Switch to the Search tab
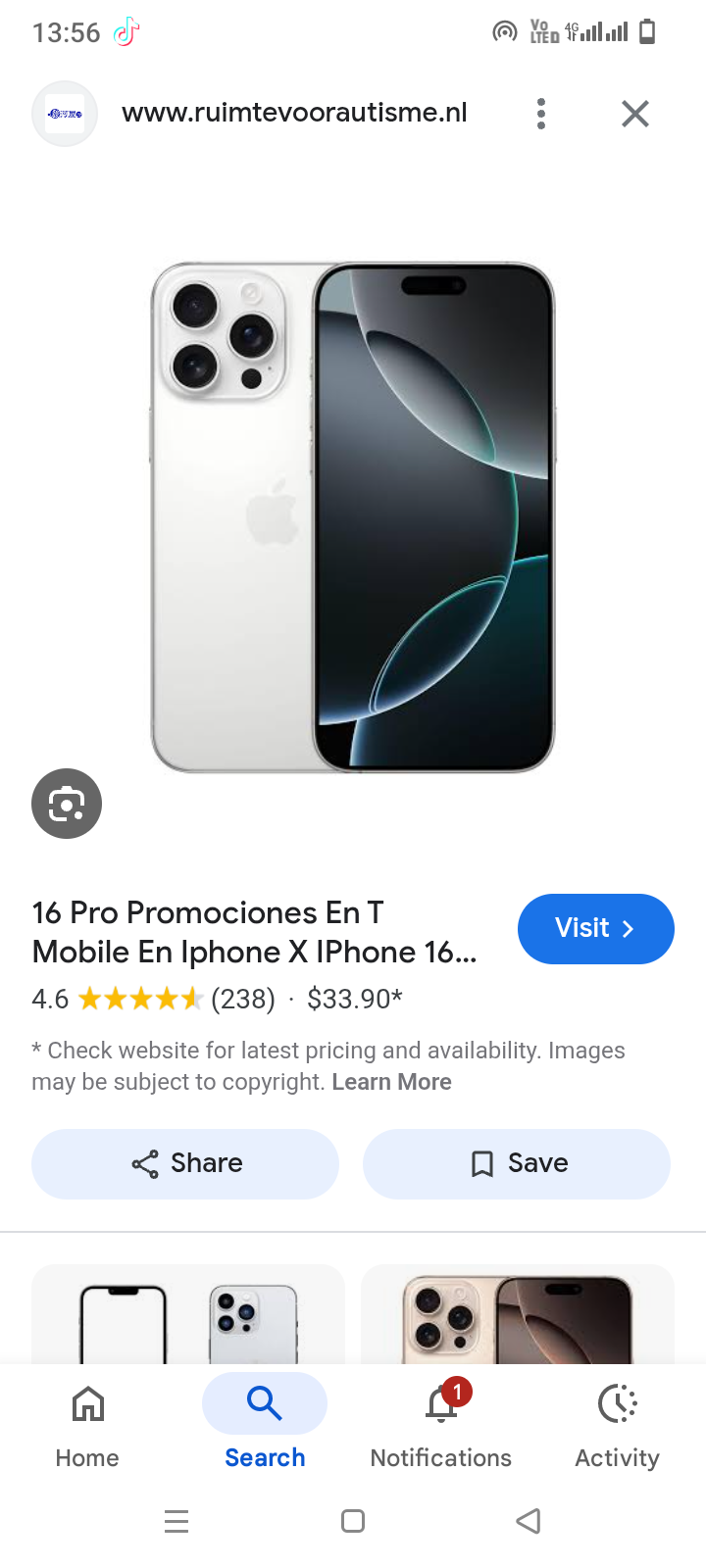706x1568 pixels. click(265, 1424)
